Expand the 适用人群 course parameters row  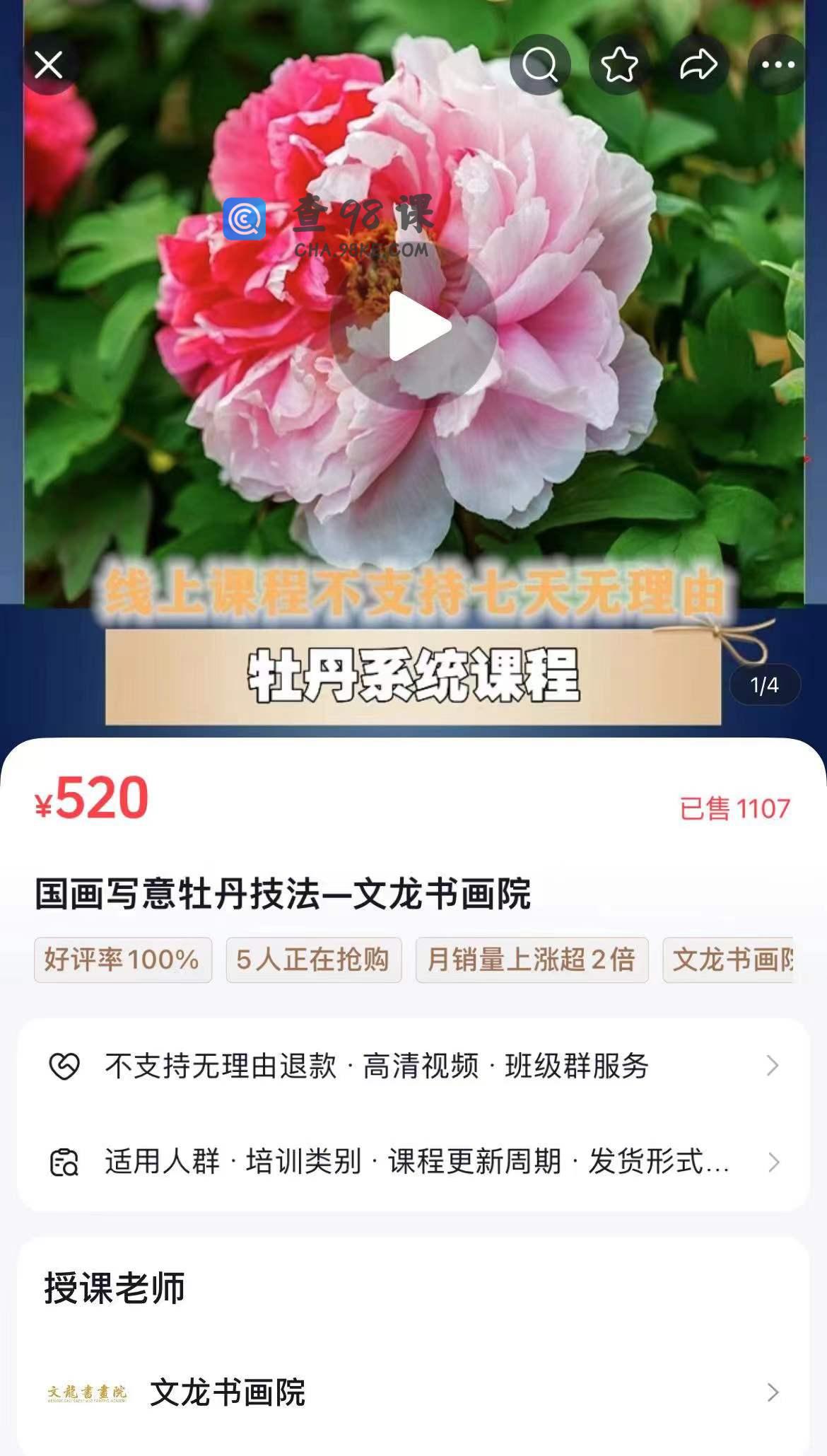coord(413,1162)
